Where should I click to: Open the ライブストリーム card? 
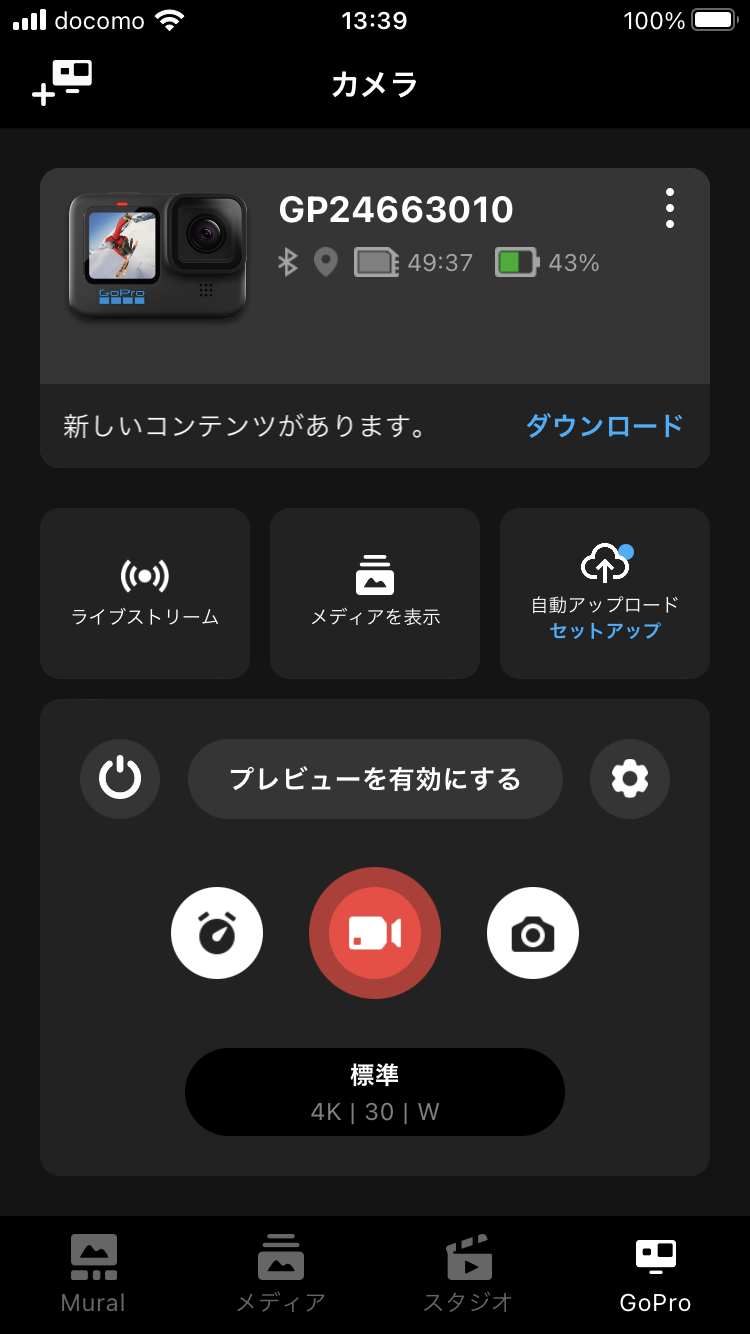point(145,593)
